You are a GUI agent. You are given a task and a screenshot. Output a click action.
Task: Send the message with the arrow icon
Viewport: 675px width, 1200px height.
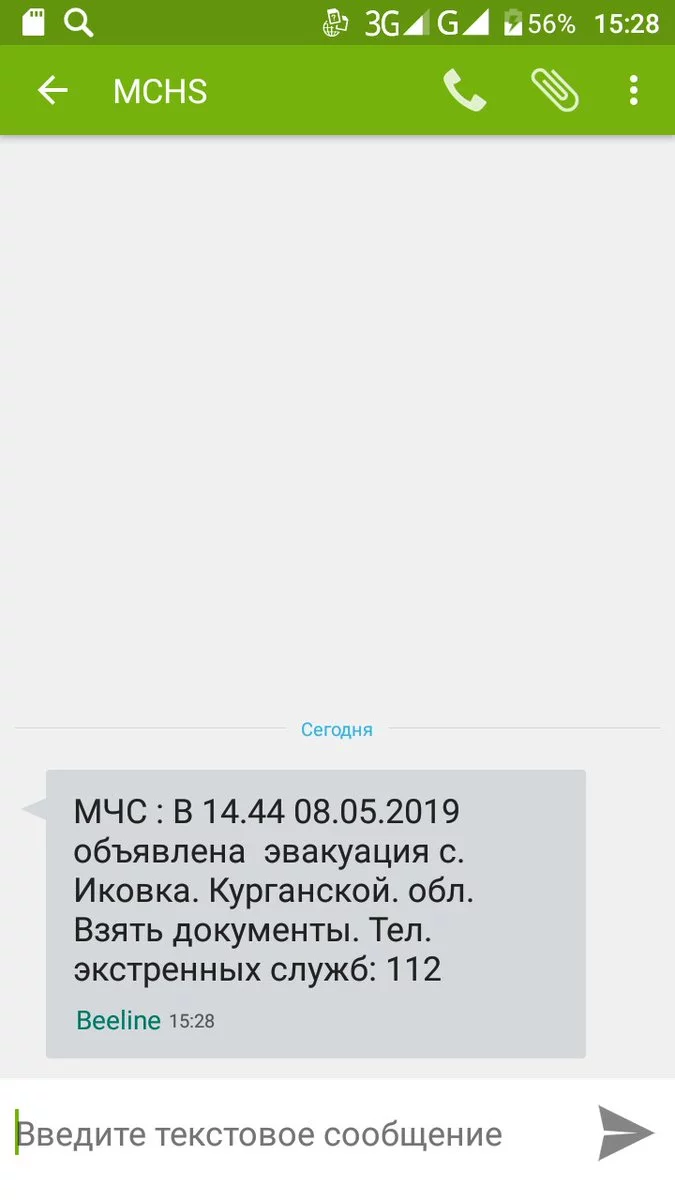(x=626, y=1133)
